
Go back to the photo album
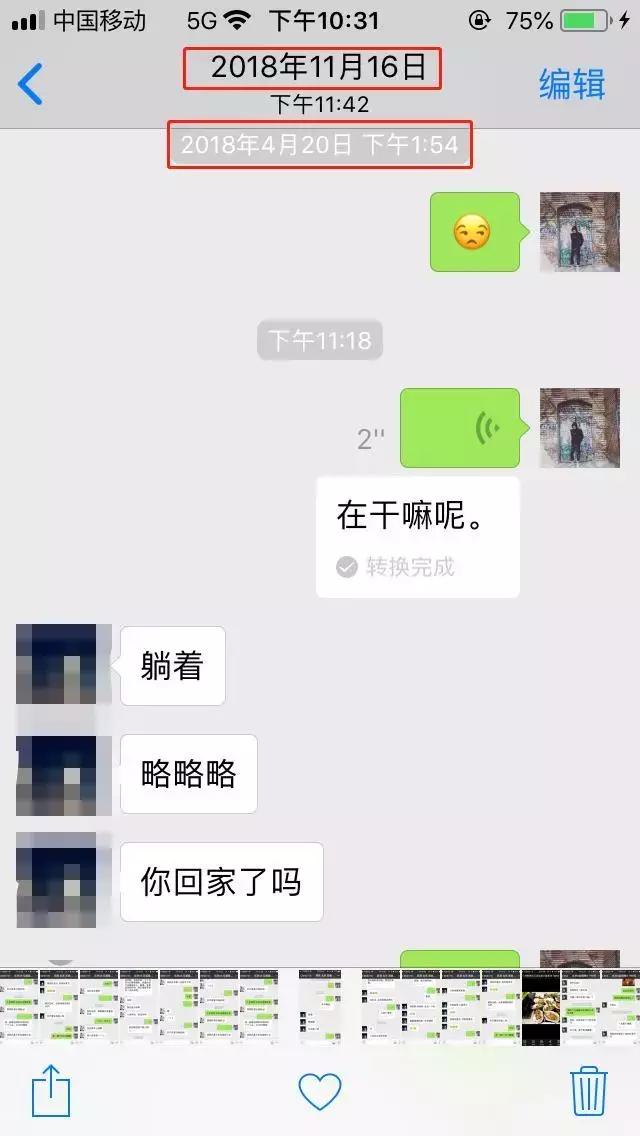coord(31,84)
